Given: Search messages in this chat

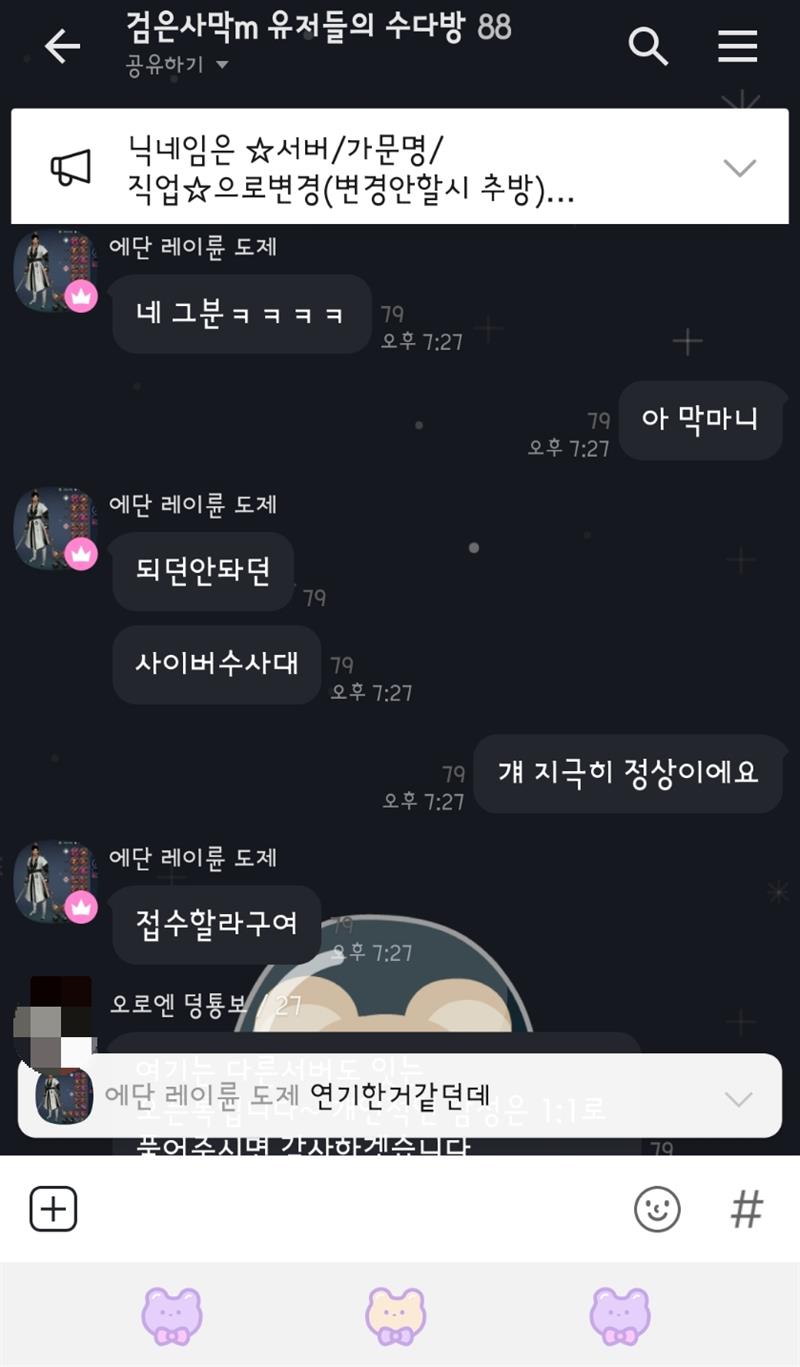Looking at the screenshot, I should pyautogui.click(x=648, y=46).
